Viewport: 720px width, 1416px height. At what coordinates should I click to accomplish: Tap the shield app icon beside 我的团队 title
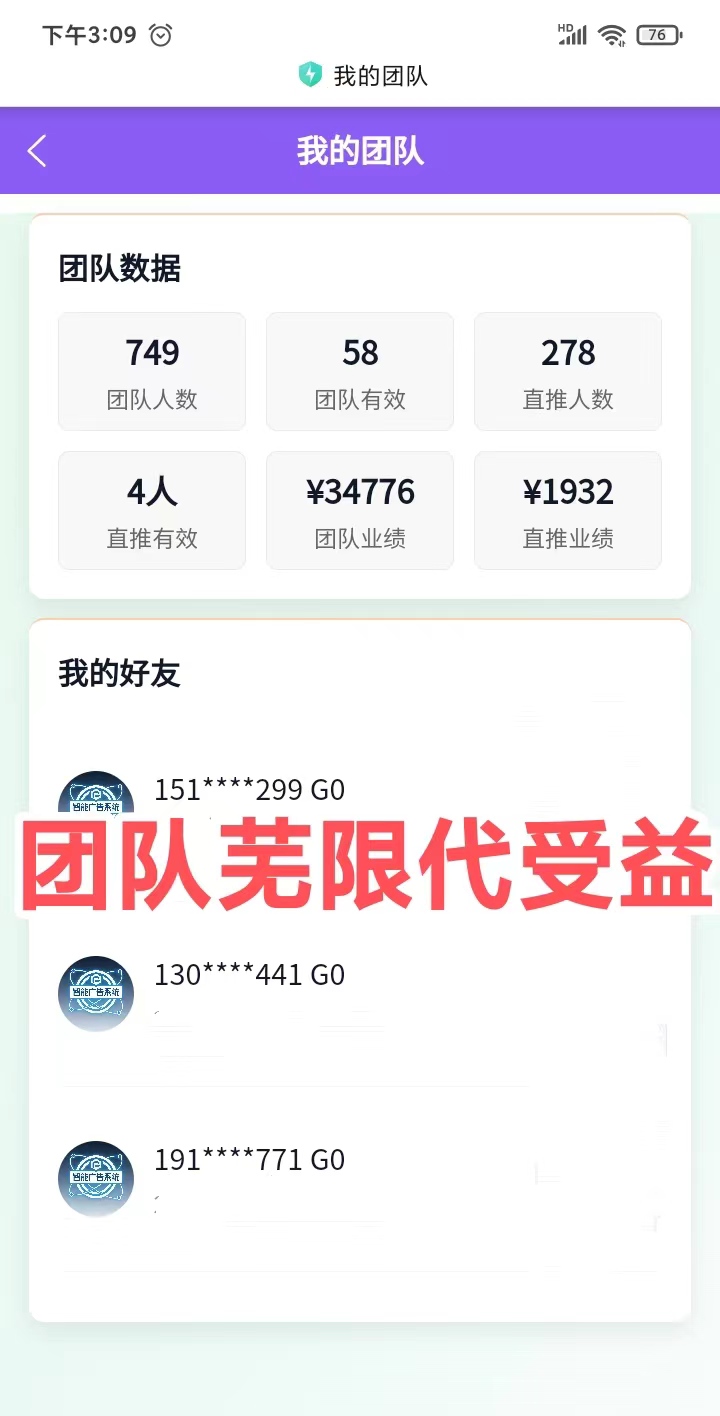coord(308,74)
